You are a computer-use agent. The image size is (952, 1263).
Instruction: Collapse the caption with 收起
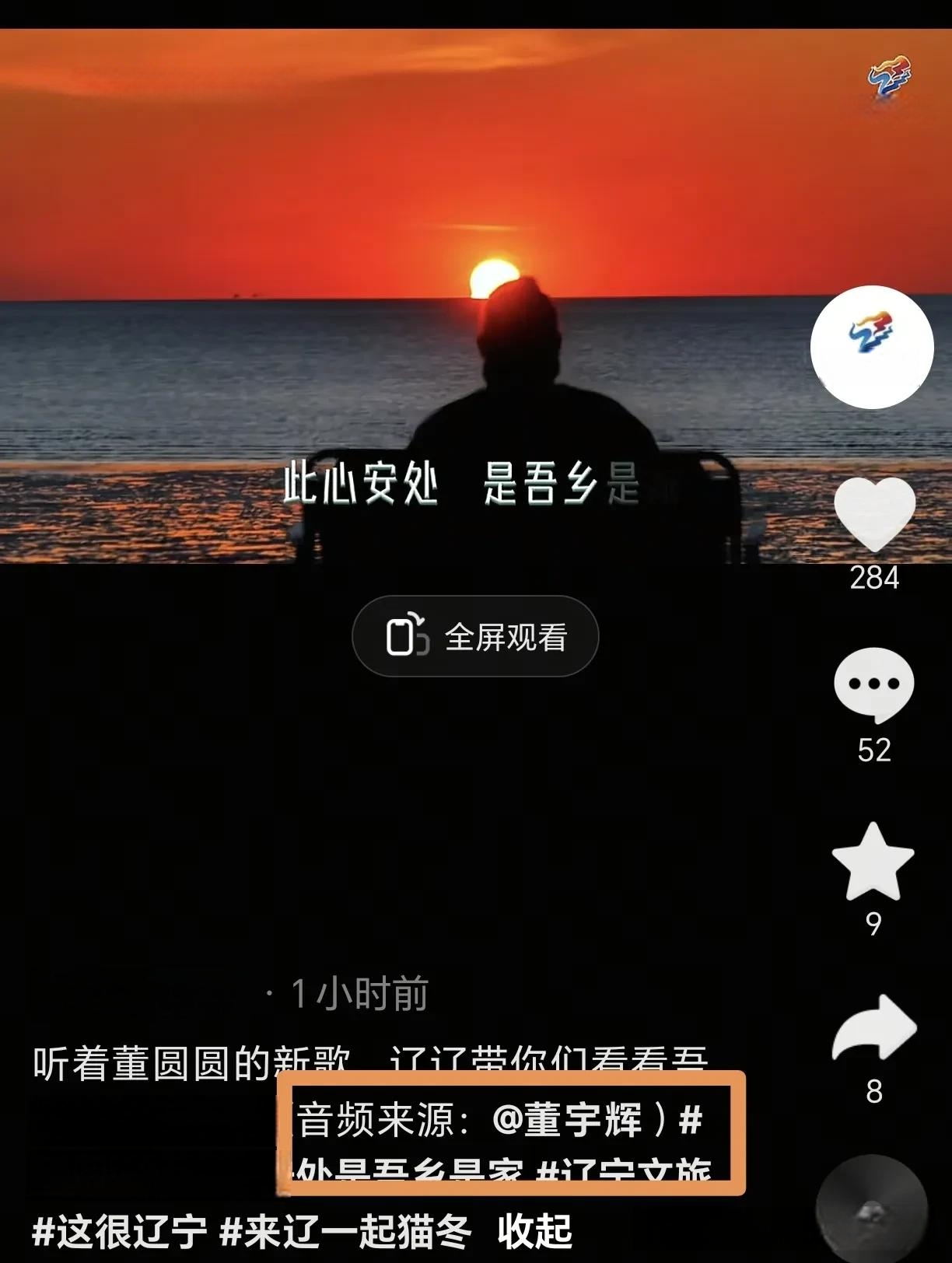(x=534, y=1231)
